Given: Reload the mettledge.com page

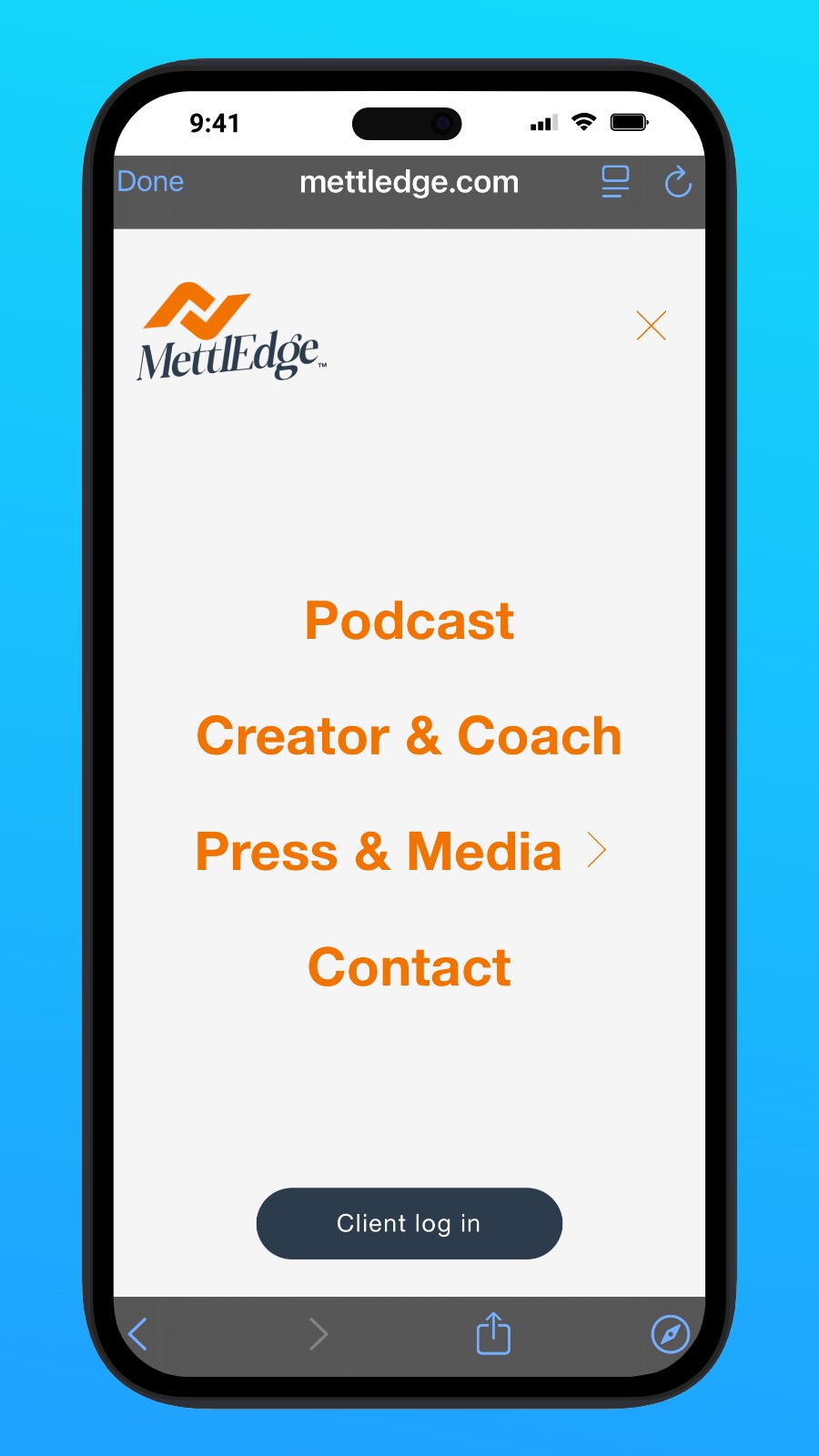Looking at the screenshot, I should click(x=678, y=182).
